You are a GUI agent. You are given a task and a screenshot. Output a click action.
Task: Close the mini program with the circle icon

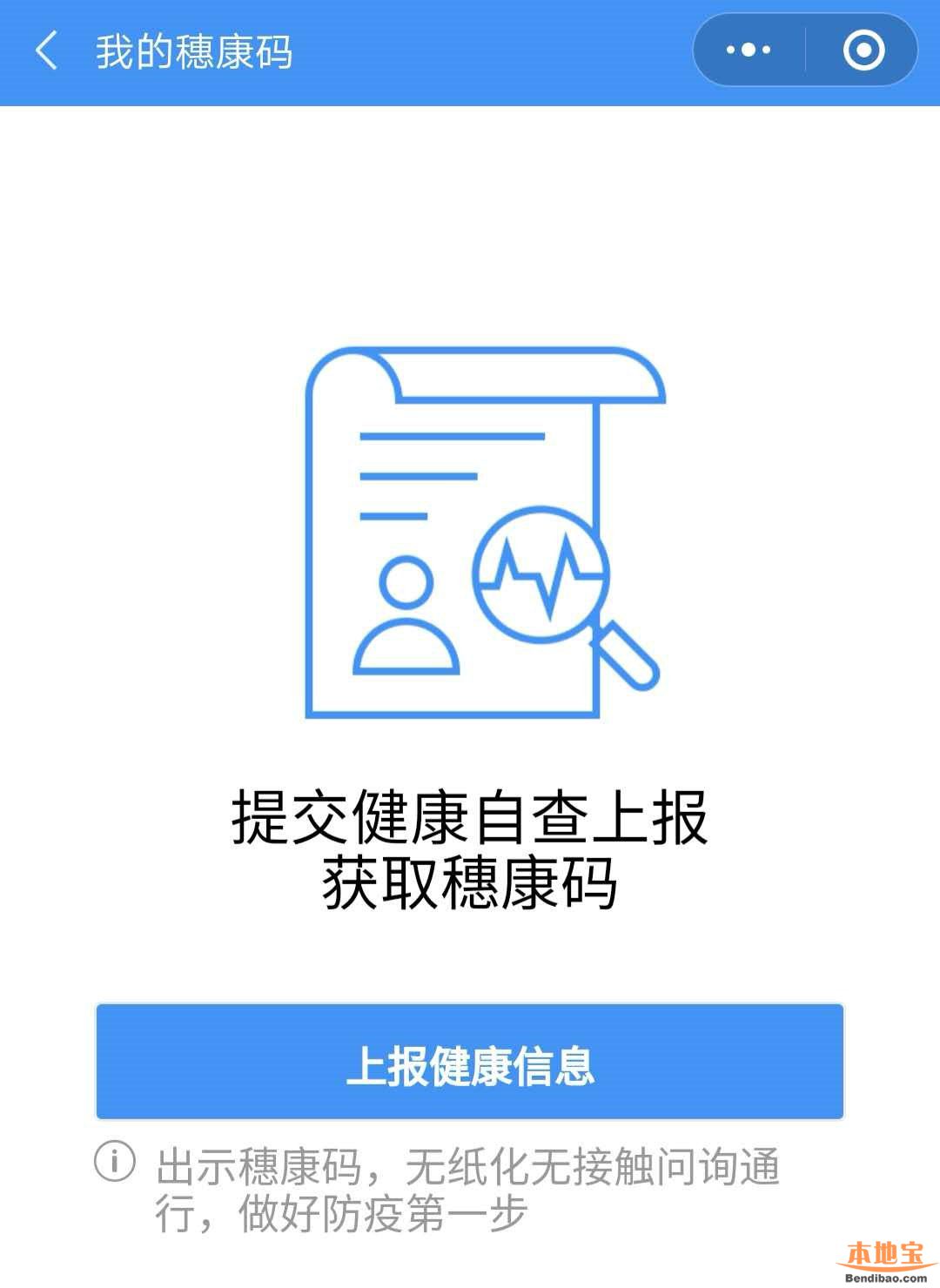[863, 50]
